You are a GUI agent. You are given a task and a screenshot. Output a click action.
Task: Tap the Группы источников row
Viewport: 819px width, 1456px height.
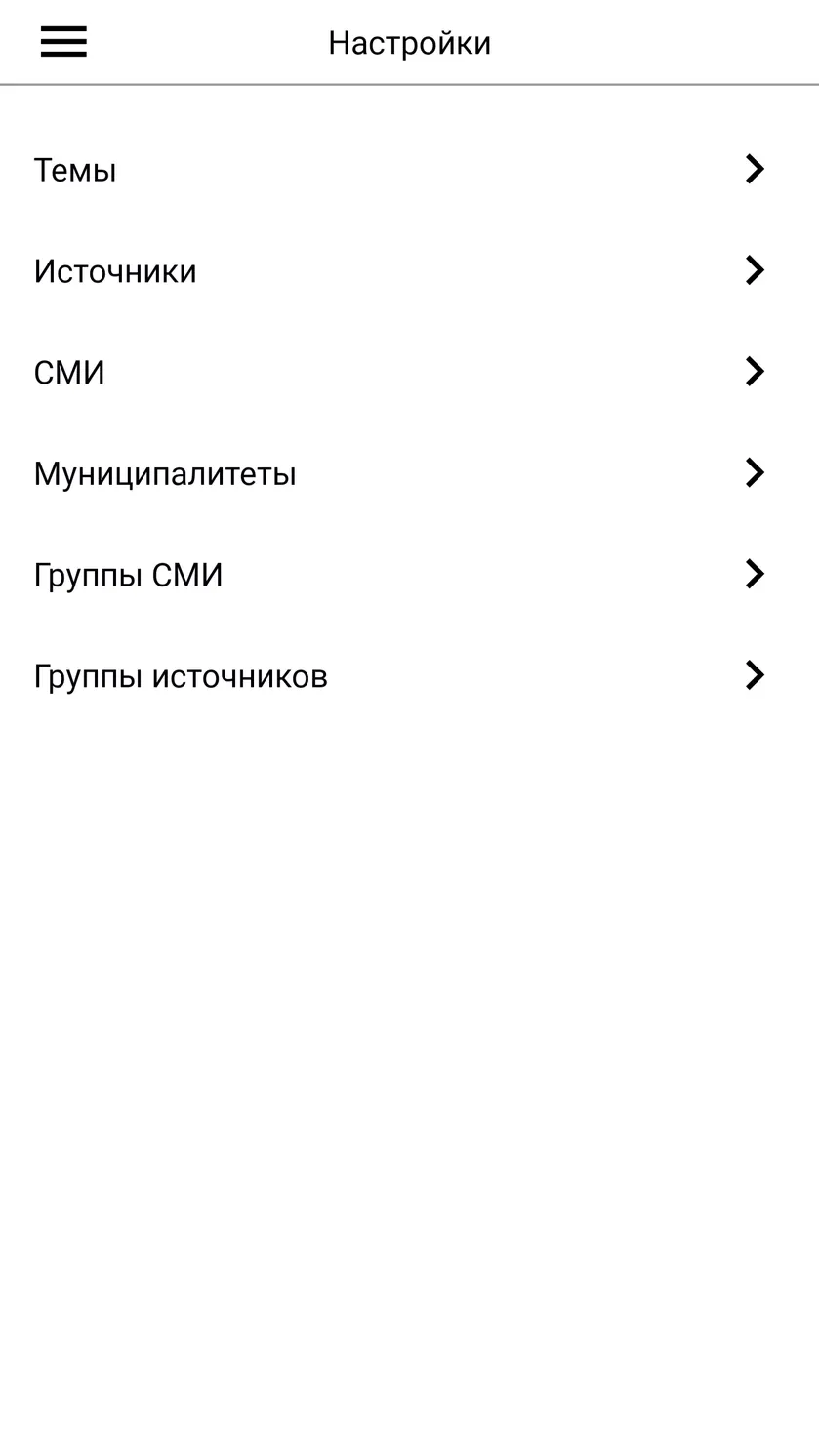409,675
